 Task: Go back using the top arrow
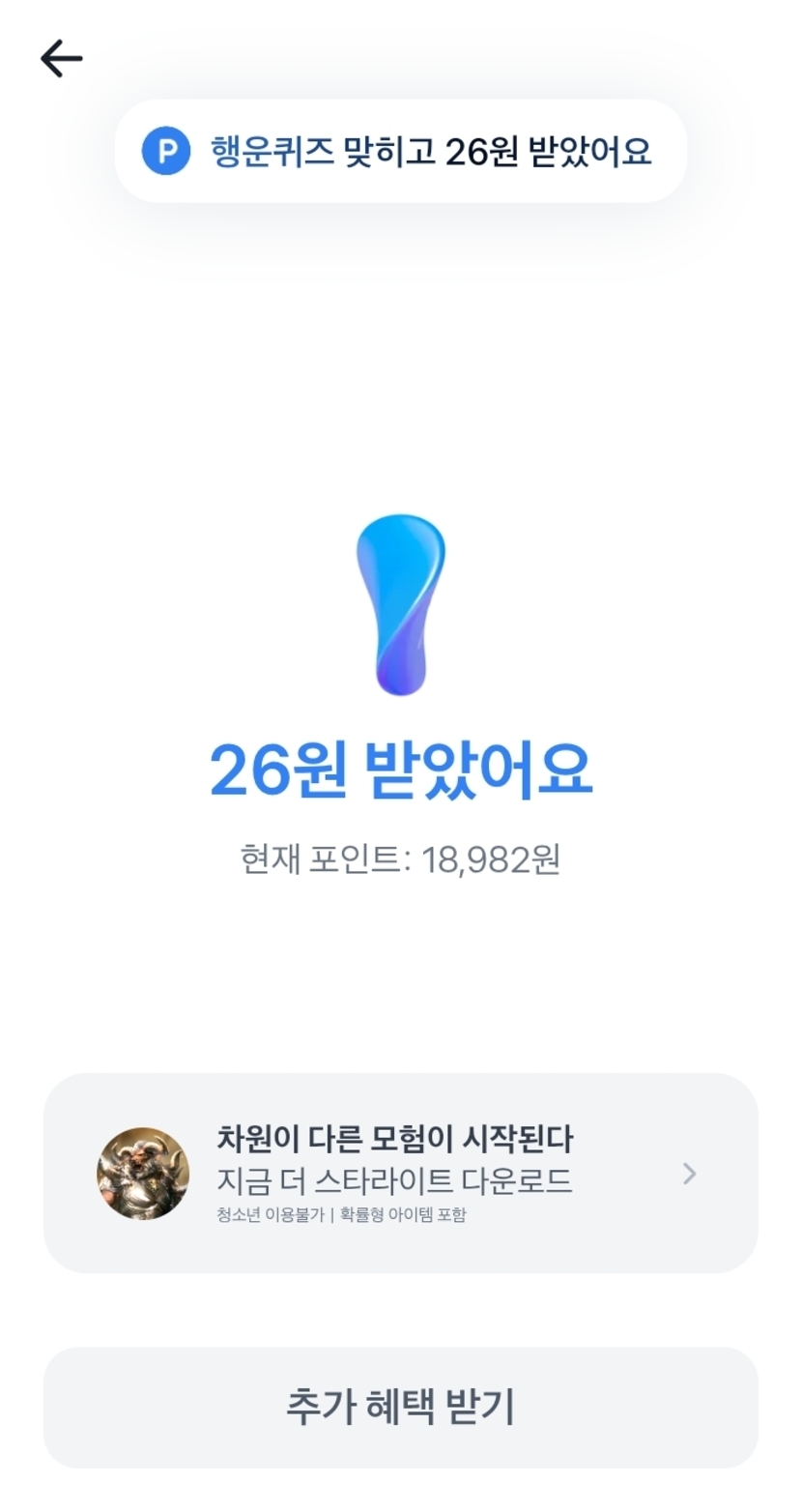pyautogui.click(x=61, y=59)
